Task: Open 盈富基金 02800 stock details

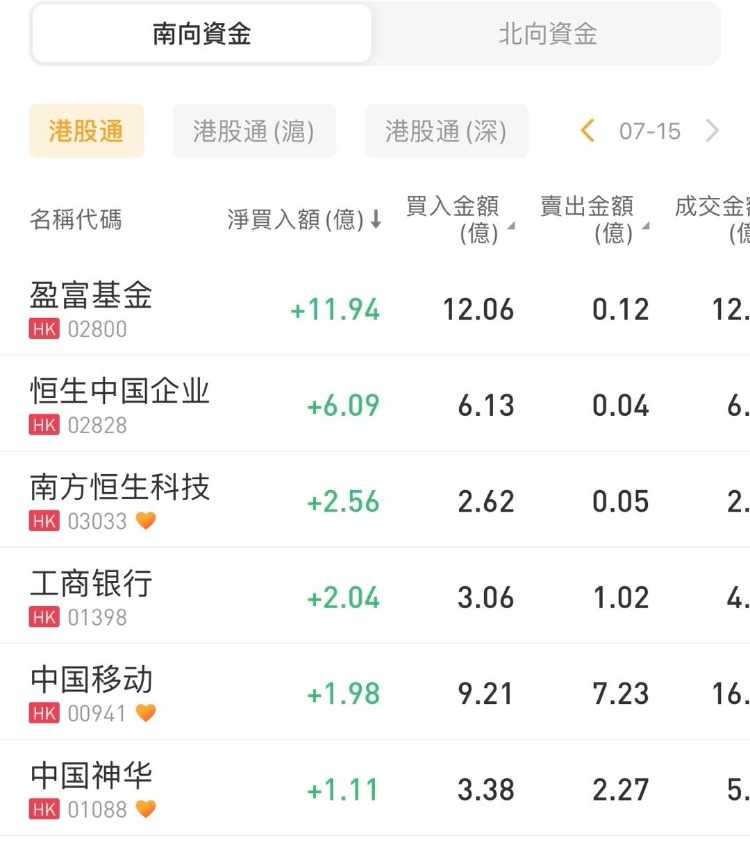Action: (x=92, y=308)
